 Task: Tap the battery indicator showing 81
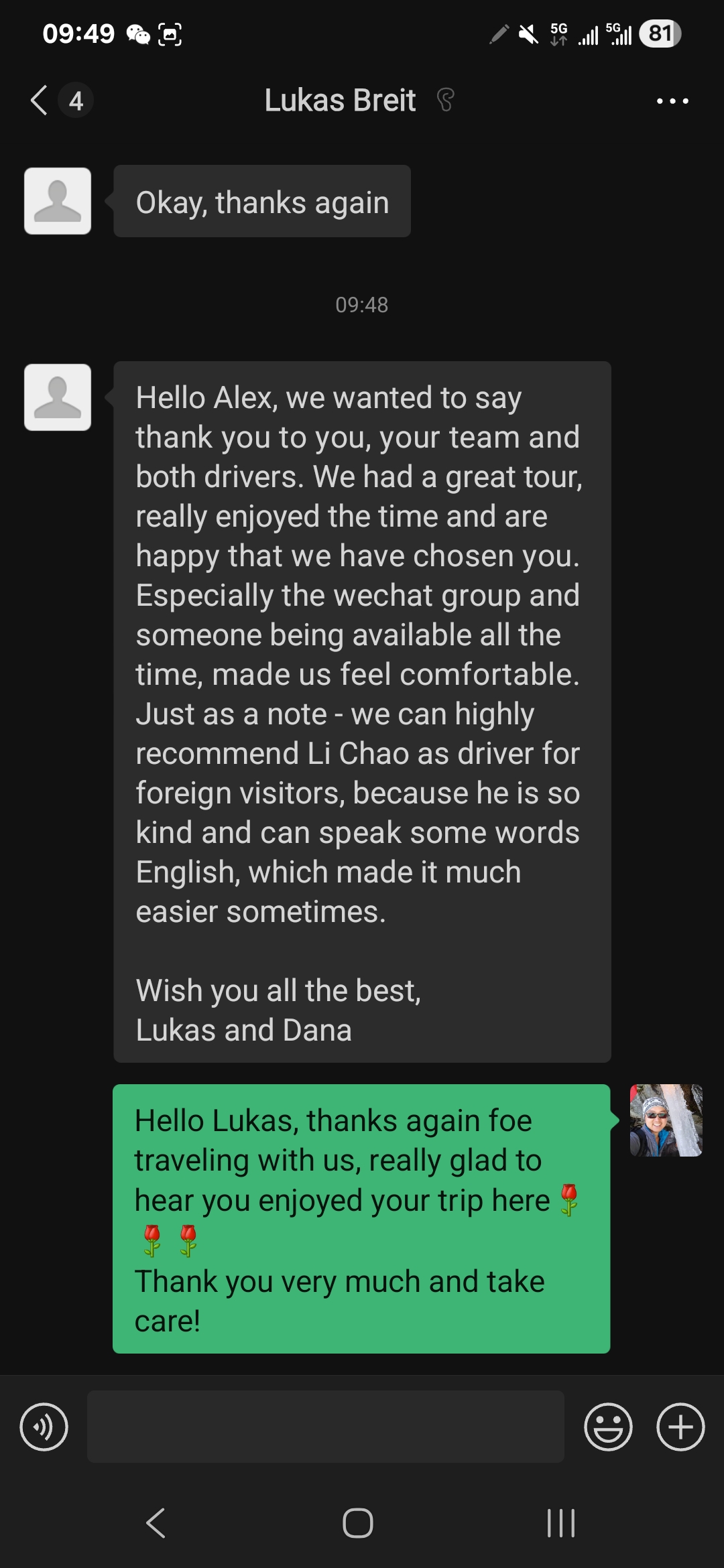pyautogui.click(x=660, y=34)
